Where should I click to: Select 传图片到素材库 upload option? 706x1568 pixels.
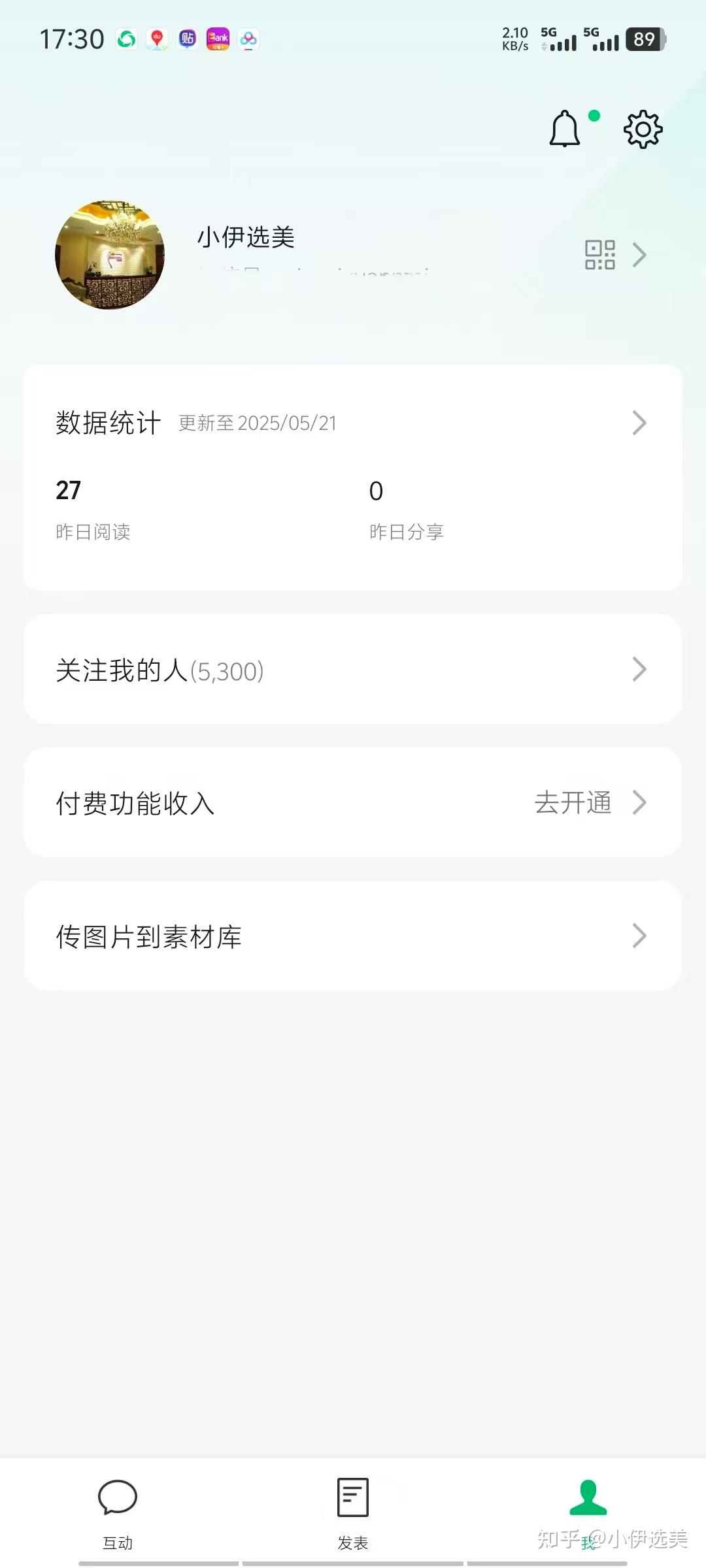click(x=353, y=936)
